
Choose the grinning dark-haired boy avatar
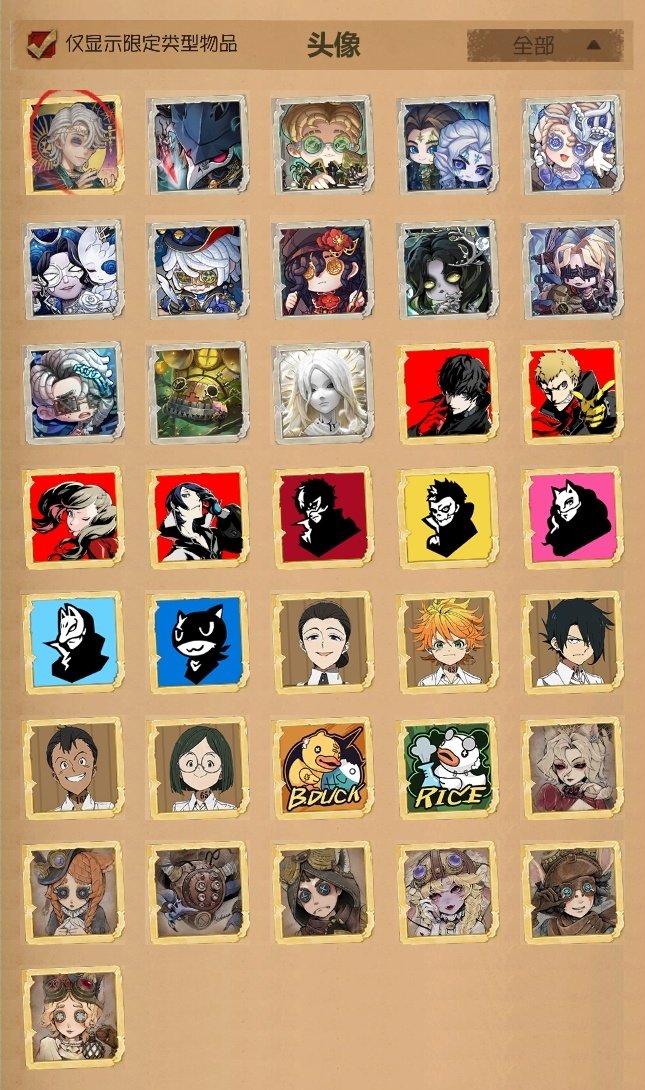point(73,768)
